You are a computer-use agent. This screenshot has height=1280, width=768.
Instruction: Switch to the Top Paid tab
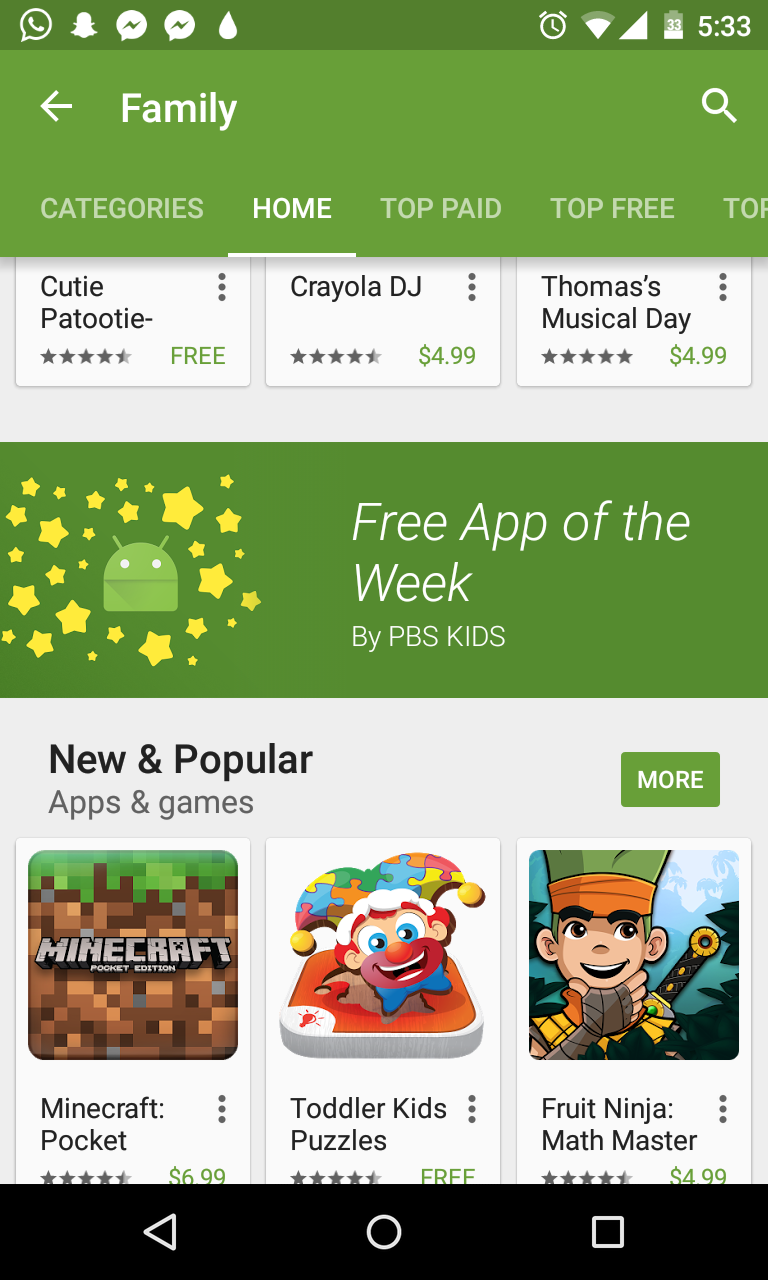441,208
